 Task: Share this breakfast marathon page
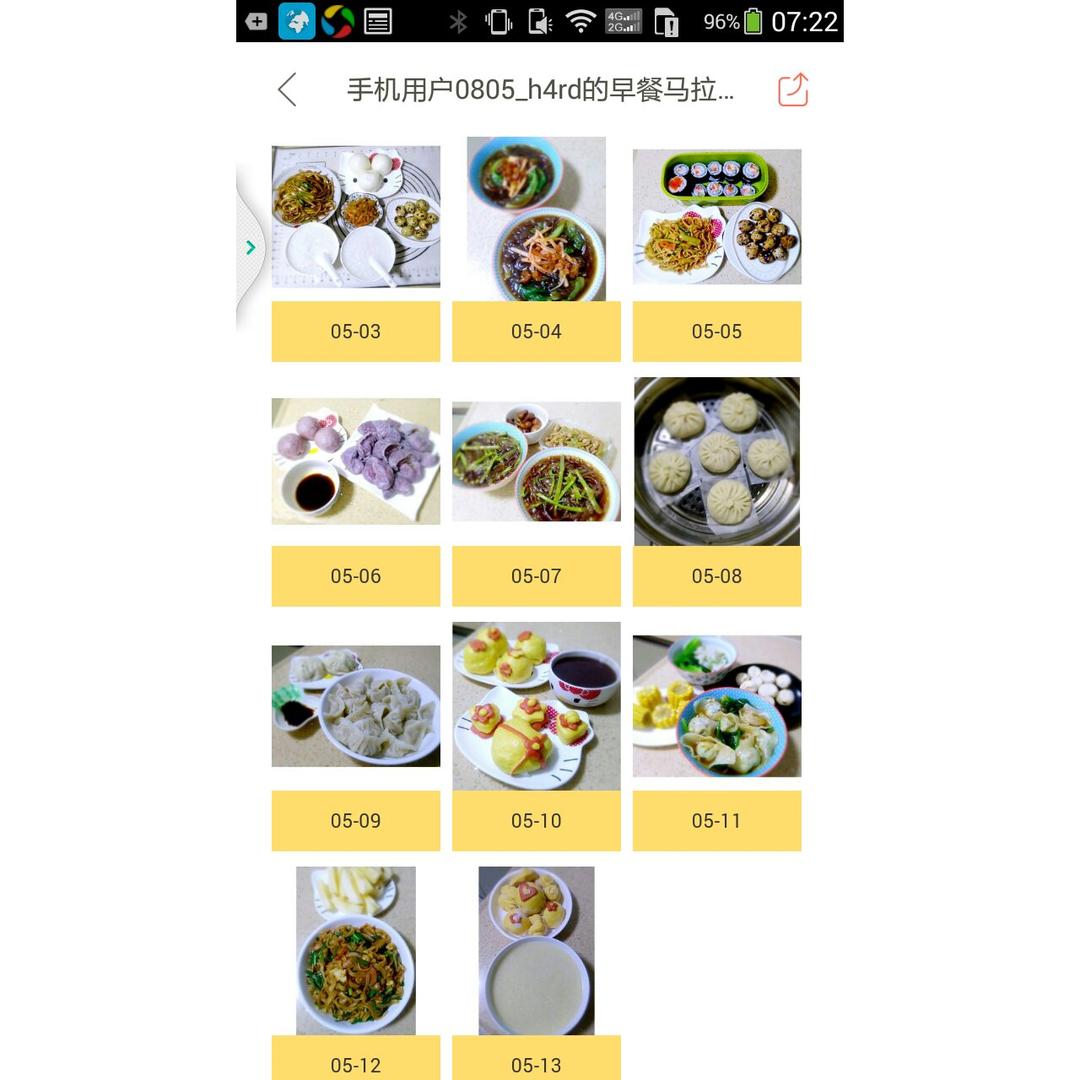pyautogui.click(x=792, y=90)
